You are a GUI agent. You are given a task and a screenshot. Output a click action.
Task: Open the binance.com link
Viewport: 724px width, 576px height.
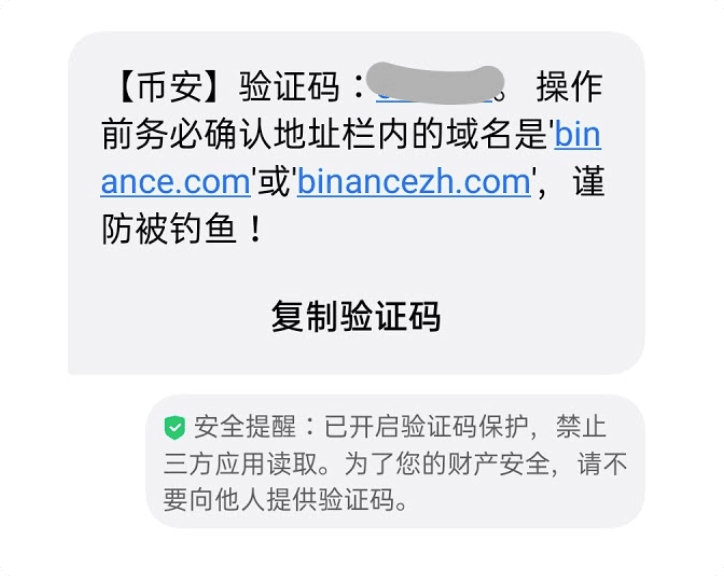175,182
